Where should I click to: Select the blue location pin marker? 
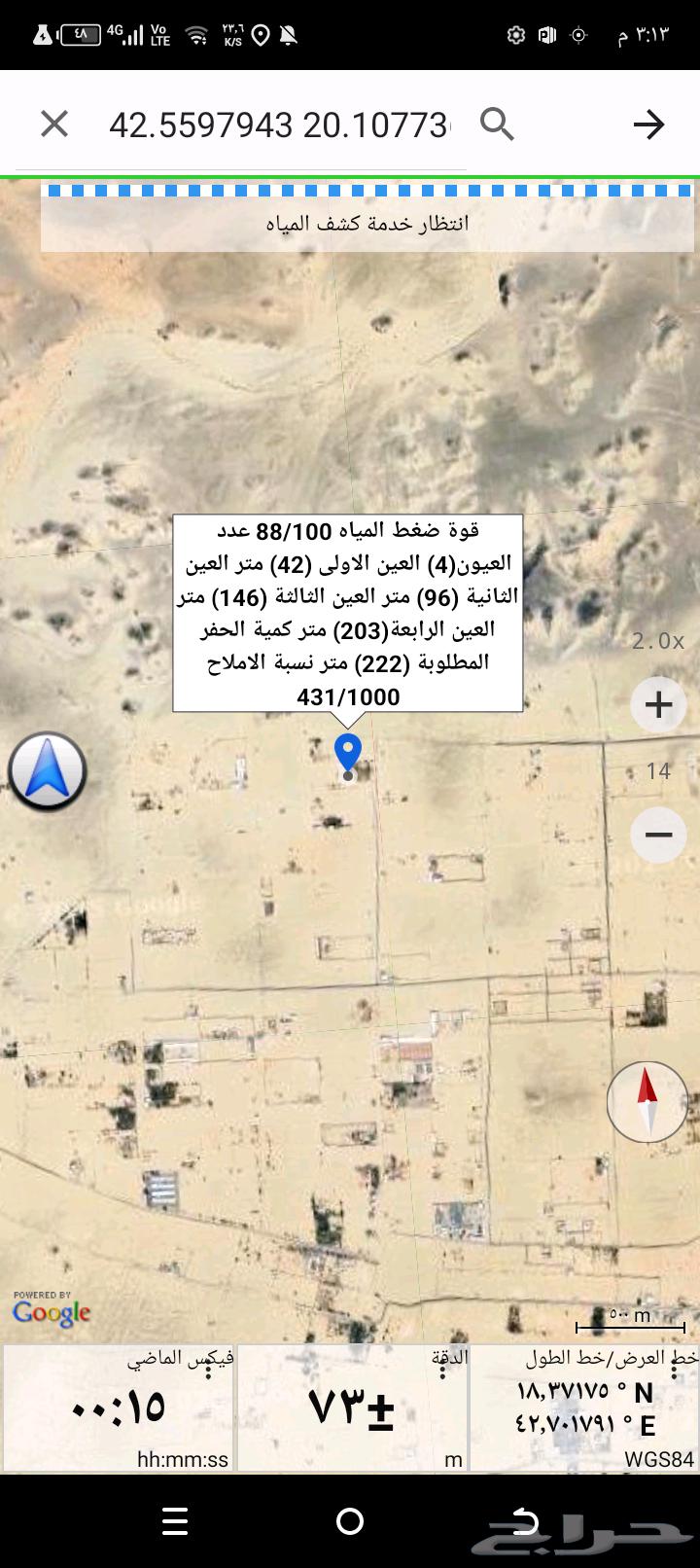coord(347,754)
